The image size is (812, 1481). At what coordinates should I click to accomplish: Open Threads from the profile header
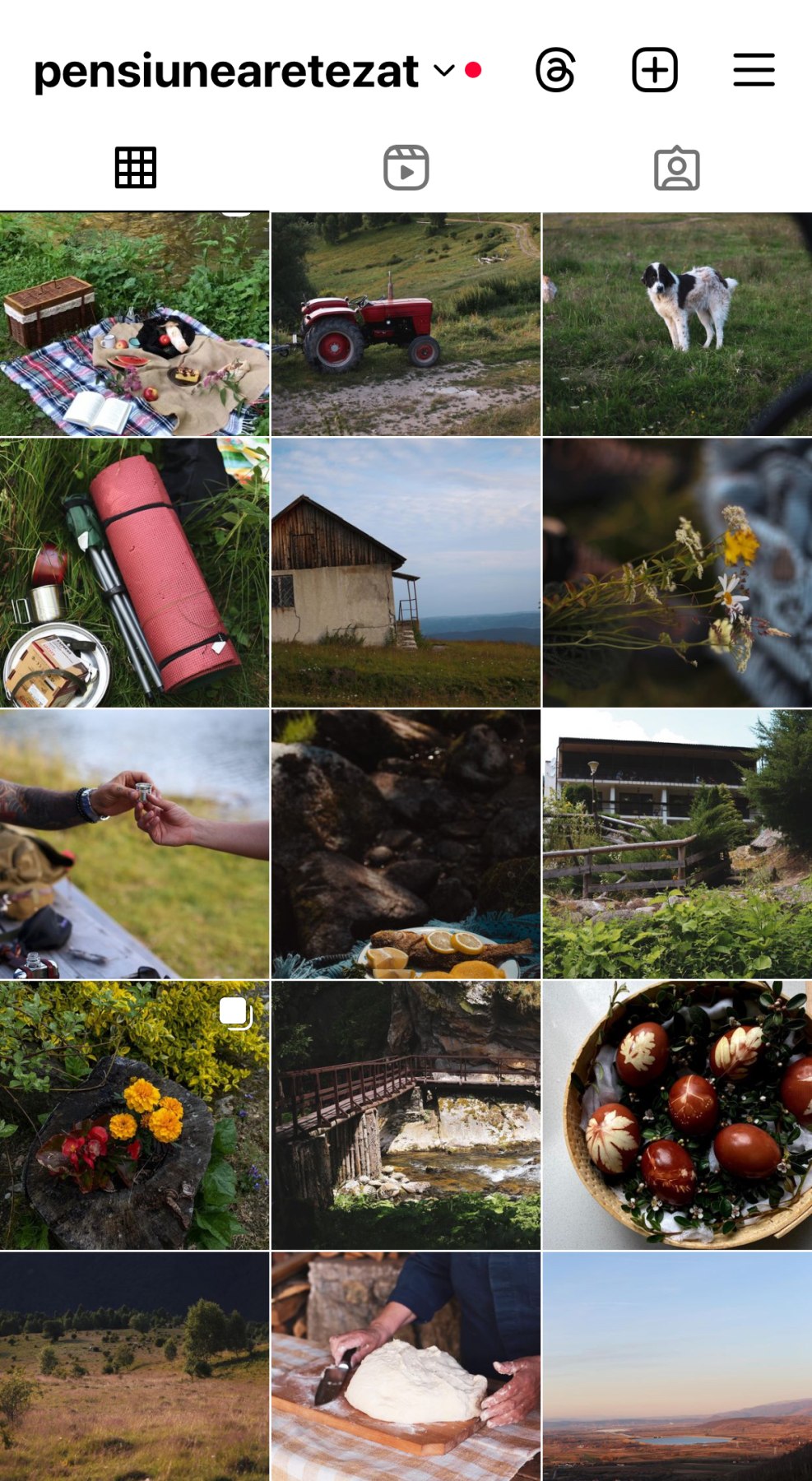[x=555, y=70]
